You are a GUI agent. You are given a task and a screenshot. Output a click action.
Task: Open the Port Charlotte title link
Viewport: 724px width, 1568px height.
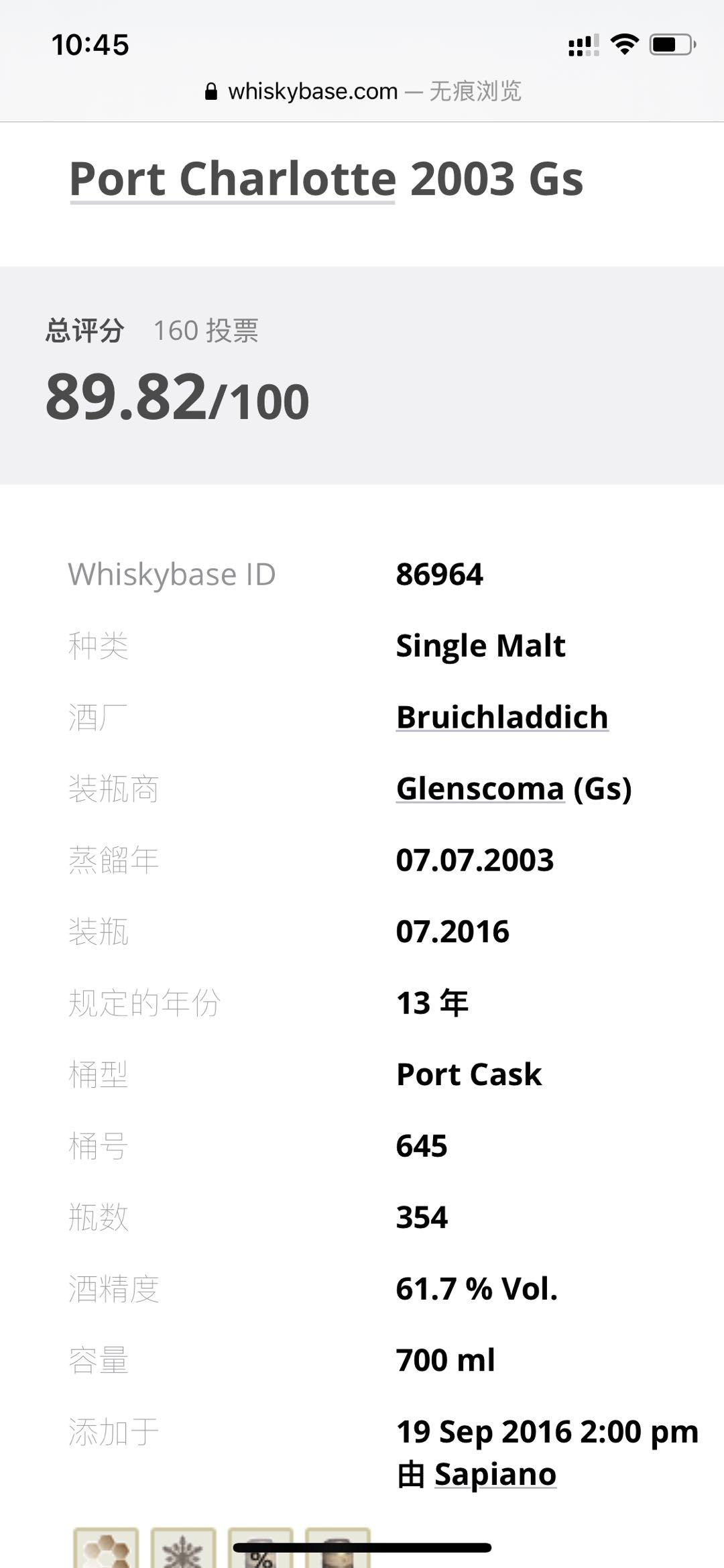pyautogui.click(x=233, y=179)
